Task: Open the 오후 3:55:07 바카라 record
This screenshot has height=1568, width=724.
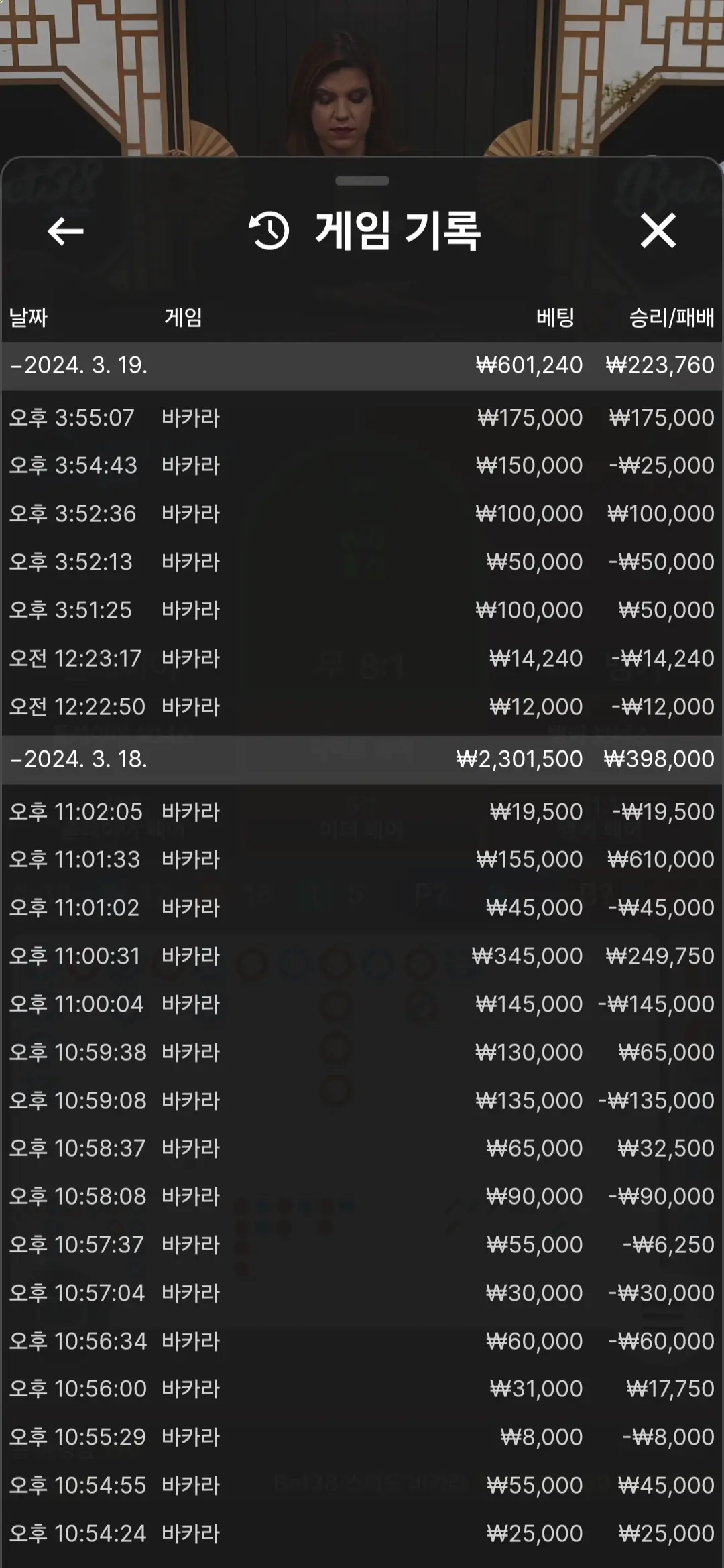Action: tap(362, 418)
